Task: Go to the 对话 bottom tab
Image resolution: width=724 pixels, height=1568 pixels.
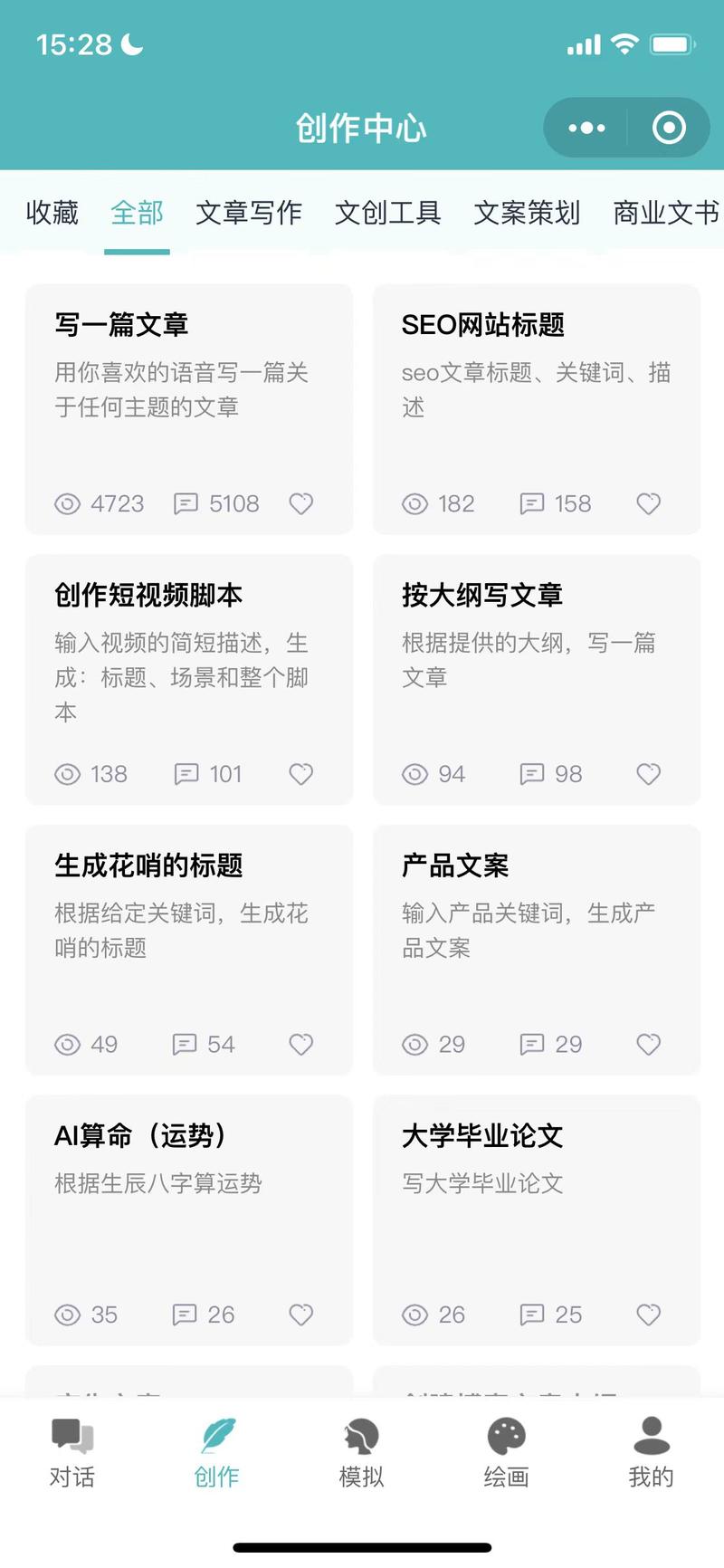Action: coord(72,1453)
